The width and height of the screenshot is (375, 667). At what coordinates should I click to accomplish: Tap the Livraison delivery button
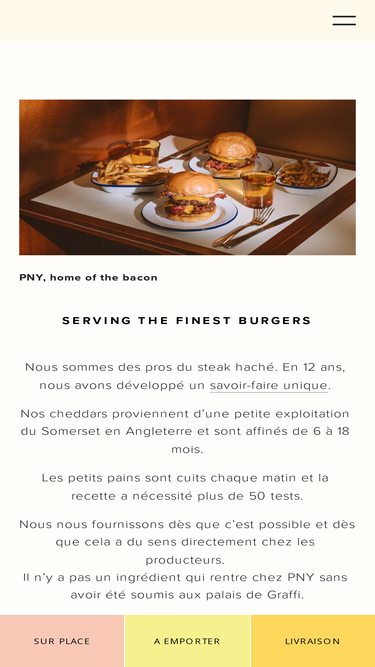(313, 641)
